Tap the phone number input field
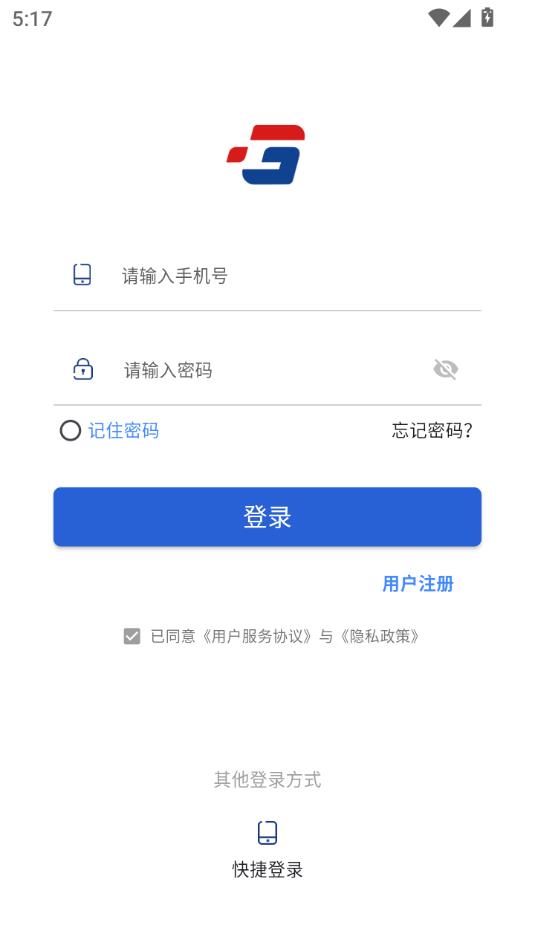535x951 pixels. (x=267, y=276)
